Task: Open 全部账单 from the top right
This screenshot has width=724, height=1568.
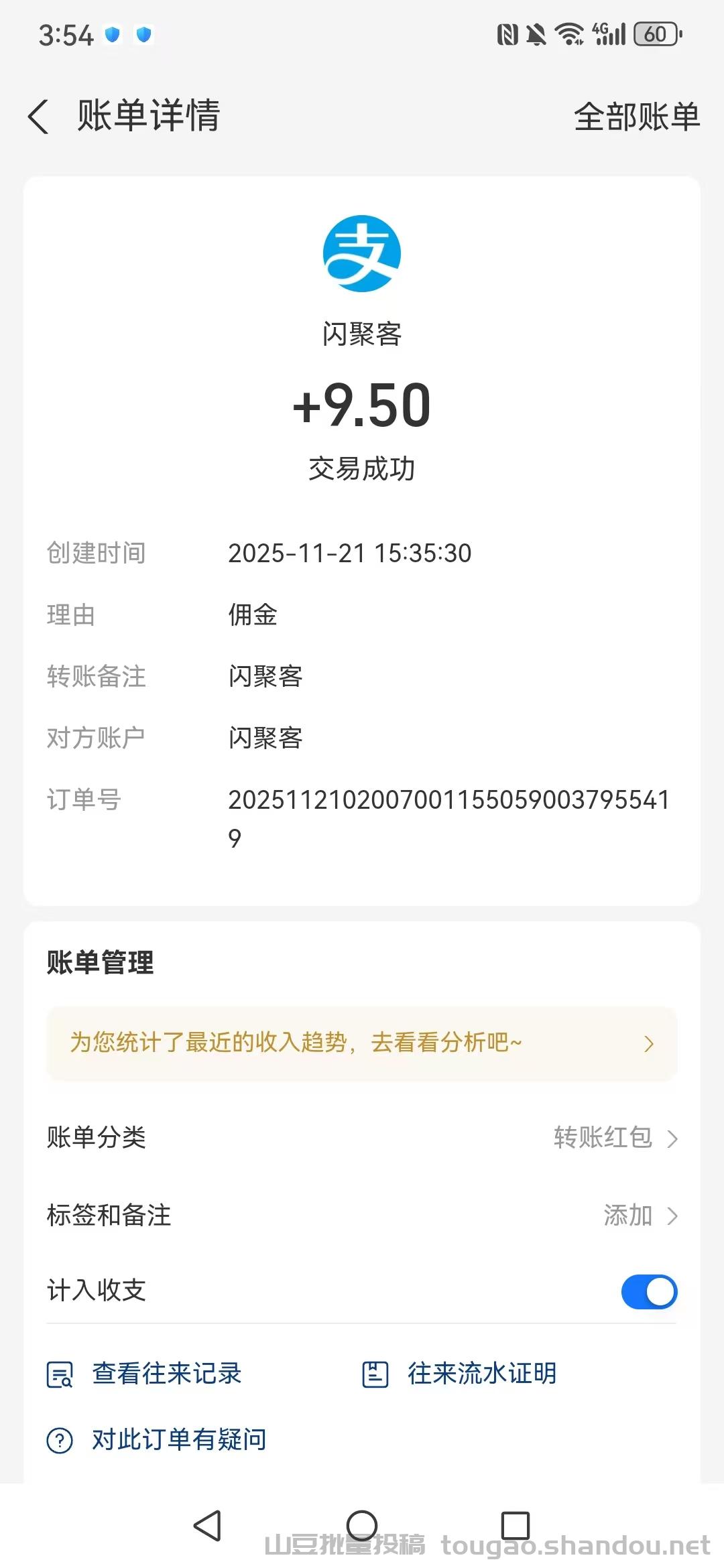Action: click(637, 116)
